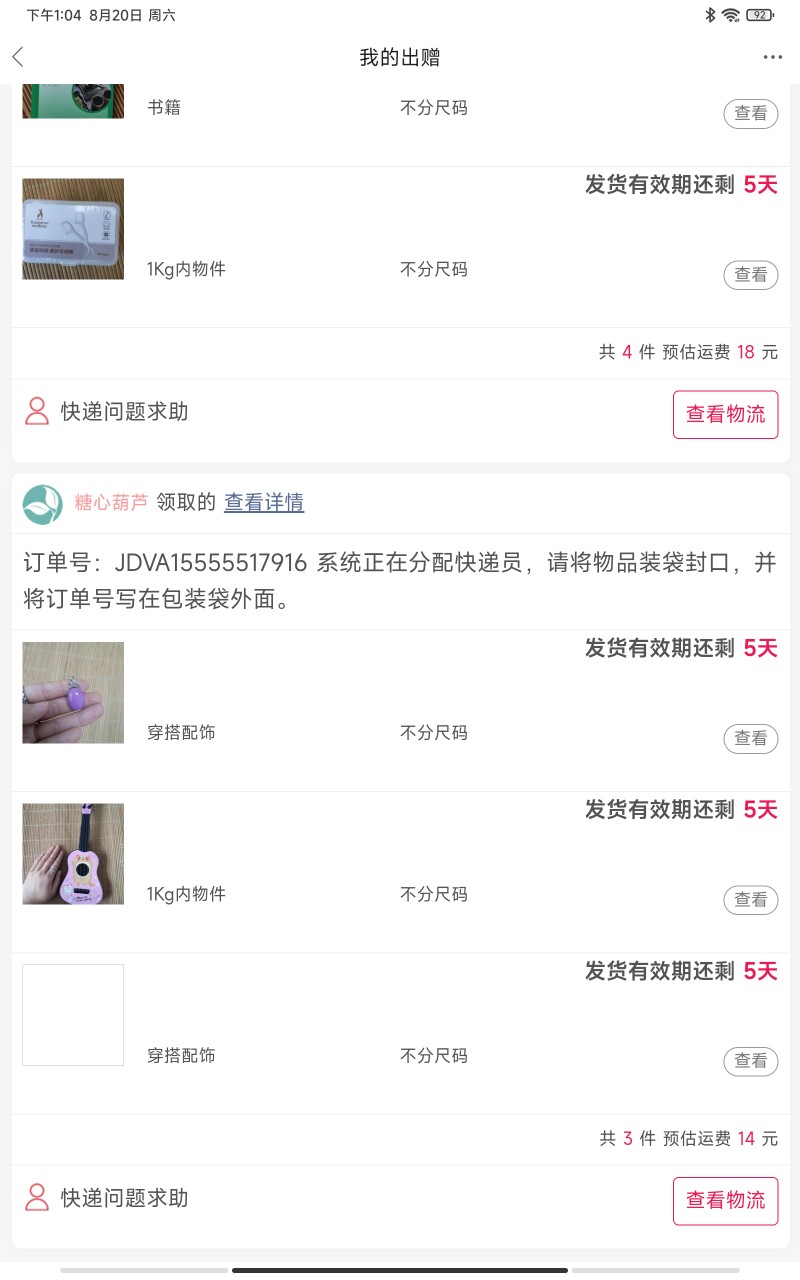Ask for 快递问题求助 on the 4-item order
This screenshot has height=1280, width=800.
coord(106,412)
